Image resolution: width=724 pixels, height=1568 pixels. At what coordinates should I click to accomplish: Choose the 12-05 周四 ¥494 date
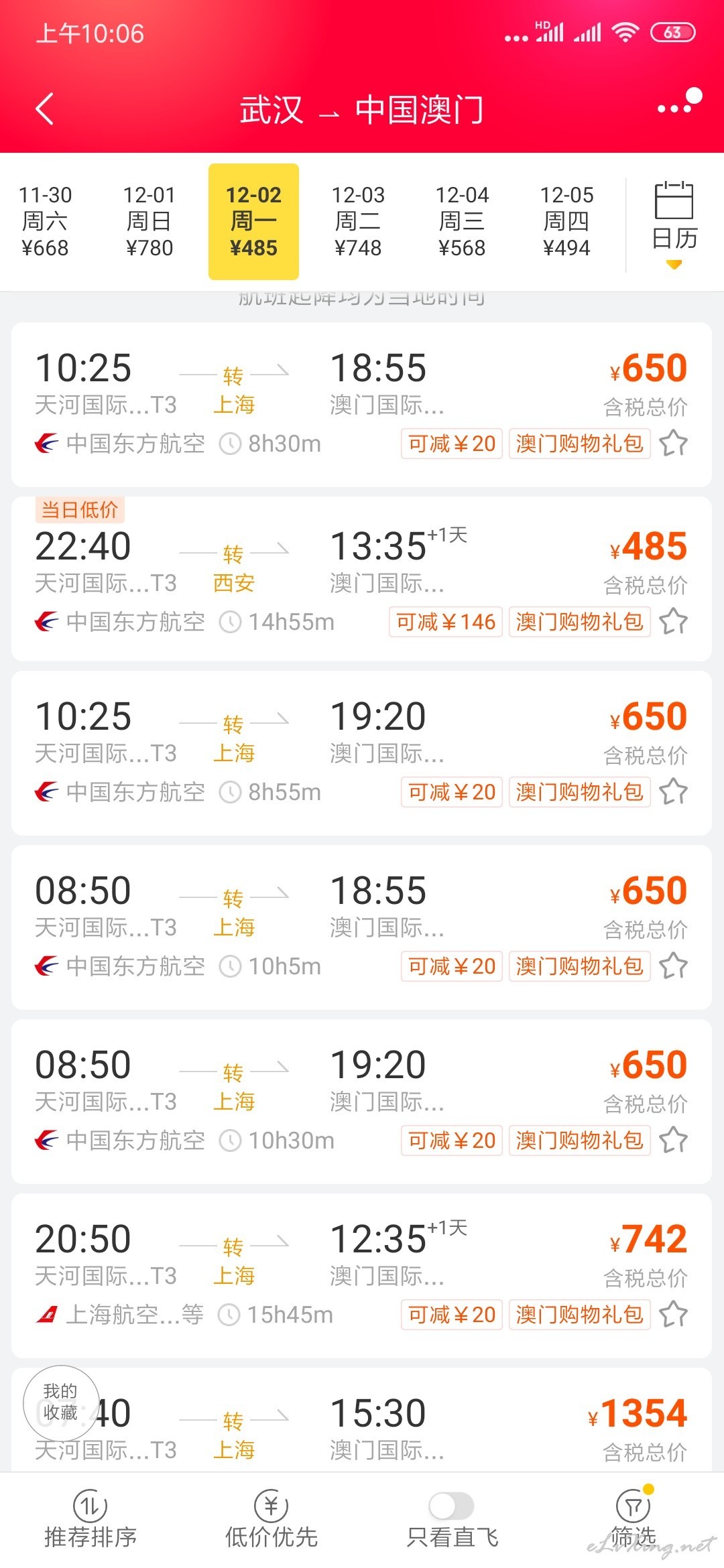pos(566,222)
